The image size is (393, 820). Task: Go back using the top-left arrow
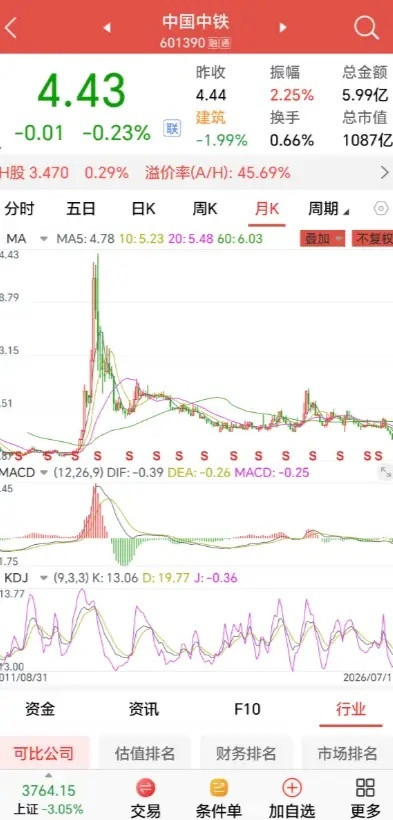coord(11,28)
